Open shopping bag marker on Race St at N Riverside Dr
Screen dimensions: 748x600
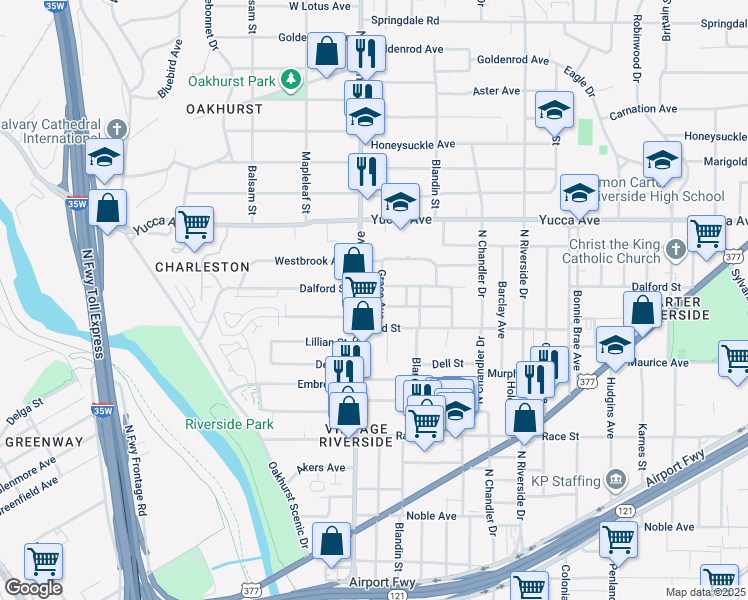525,421
